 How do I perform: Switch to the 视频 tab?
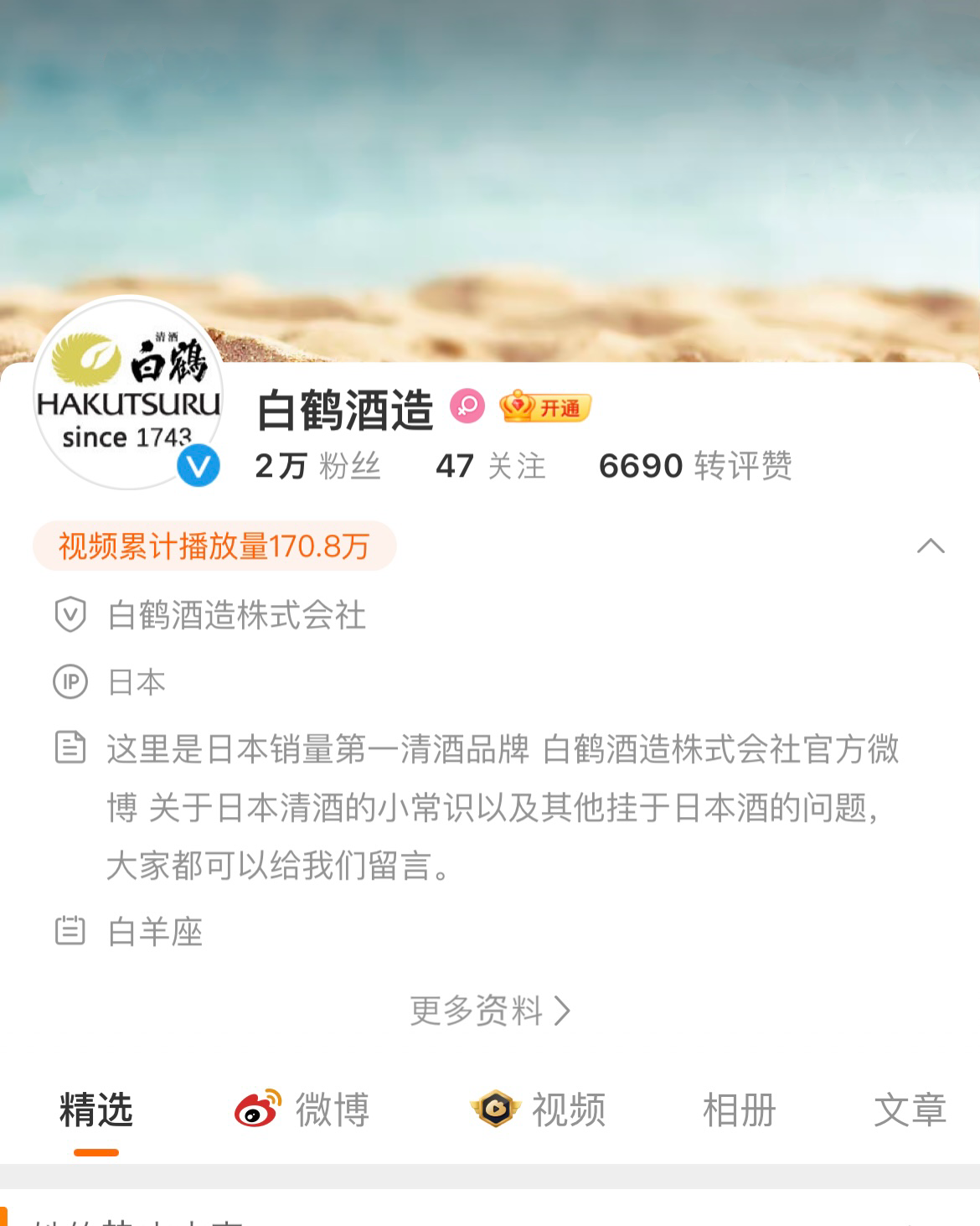(539, 1110)
